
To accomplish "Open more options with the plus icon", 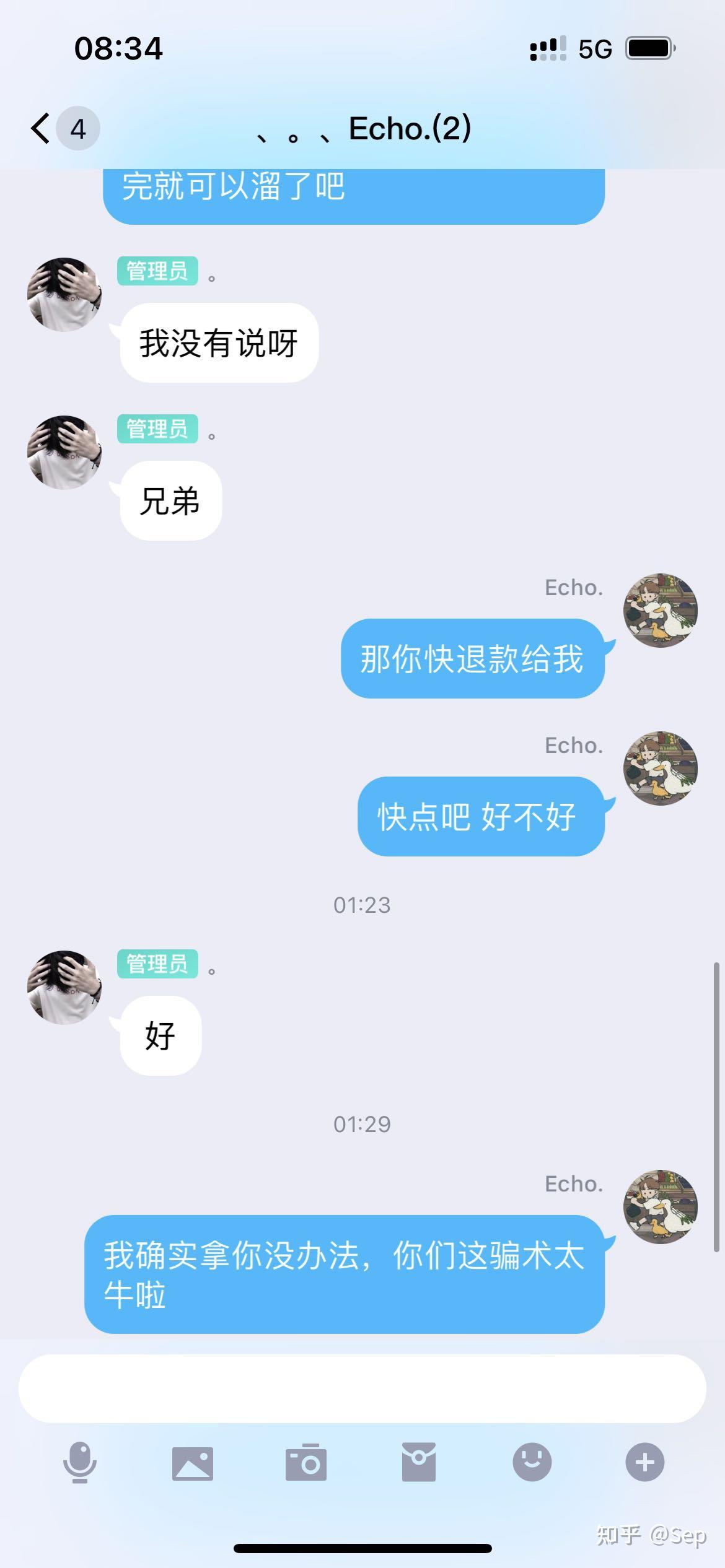I will [644, 1462].
